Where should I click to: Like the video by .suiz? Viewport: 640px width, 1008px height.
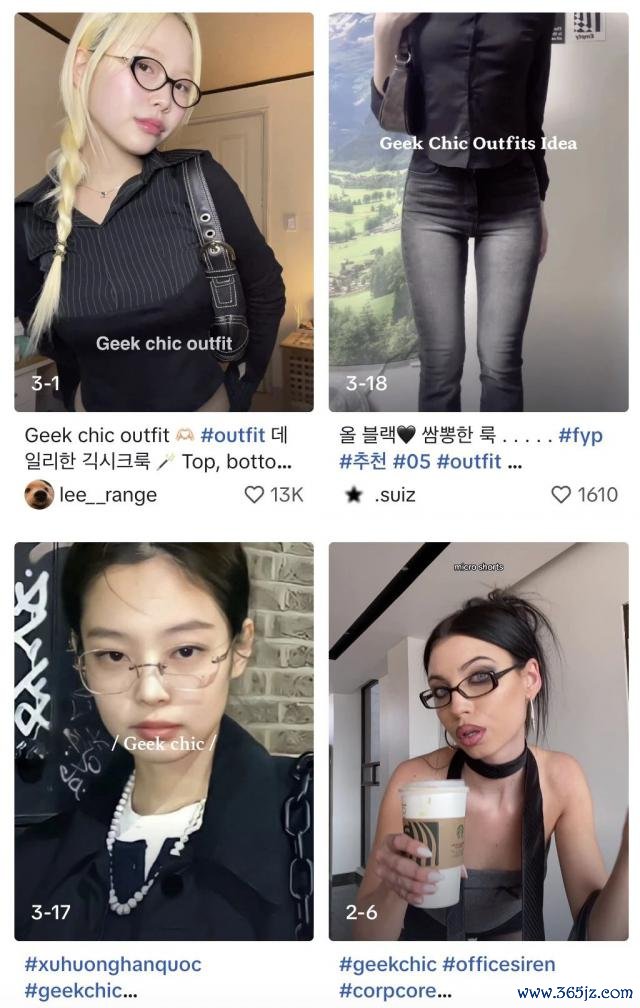[x=561, y=494]
